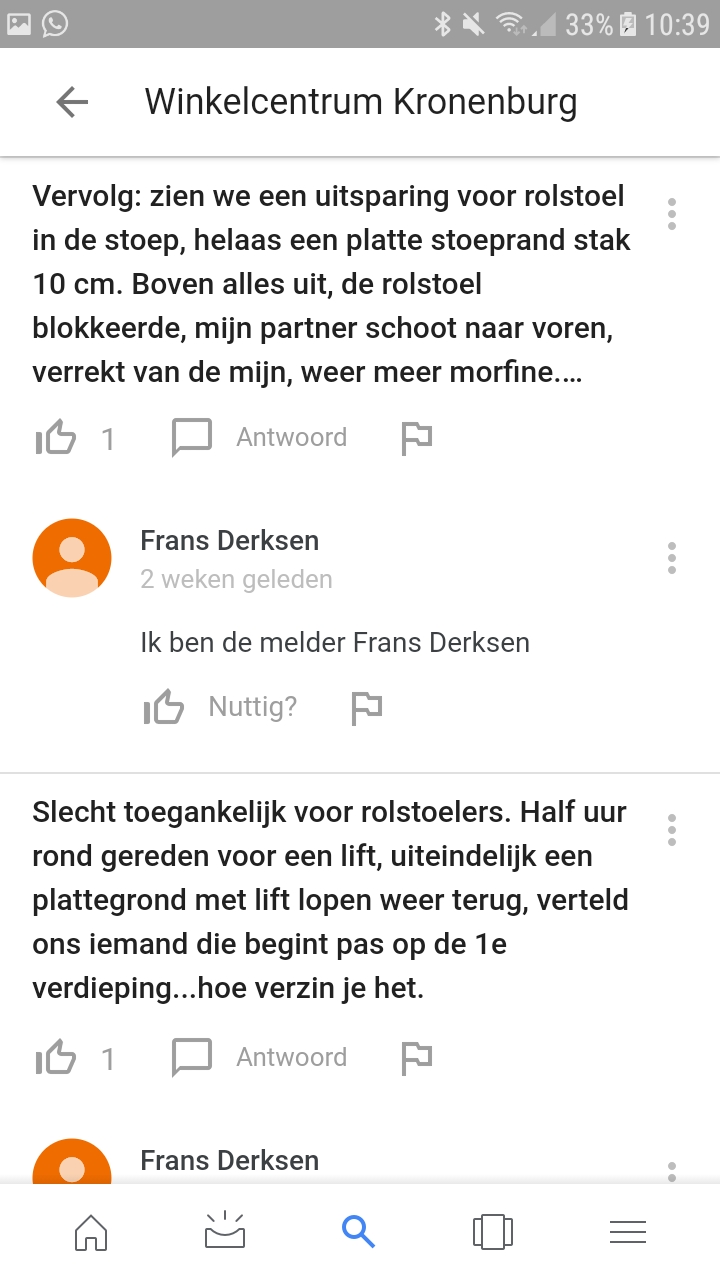Open Frans Derksen's profile from the '2 weken geleden' comment
Screen dimensions: 720x1280
pos(72,558)
